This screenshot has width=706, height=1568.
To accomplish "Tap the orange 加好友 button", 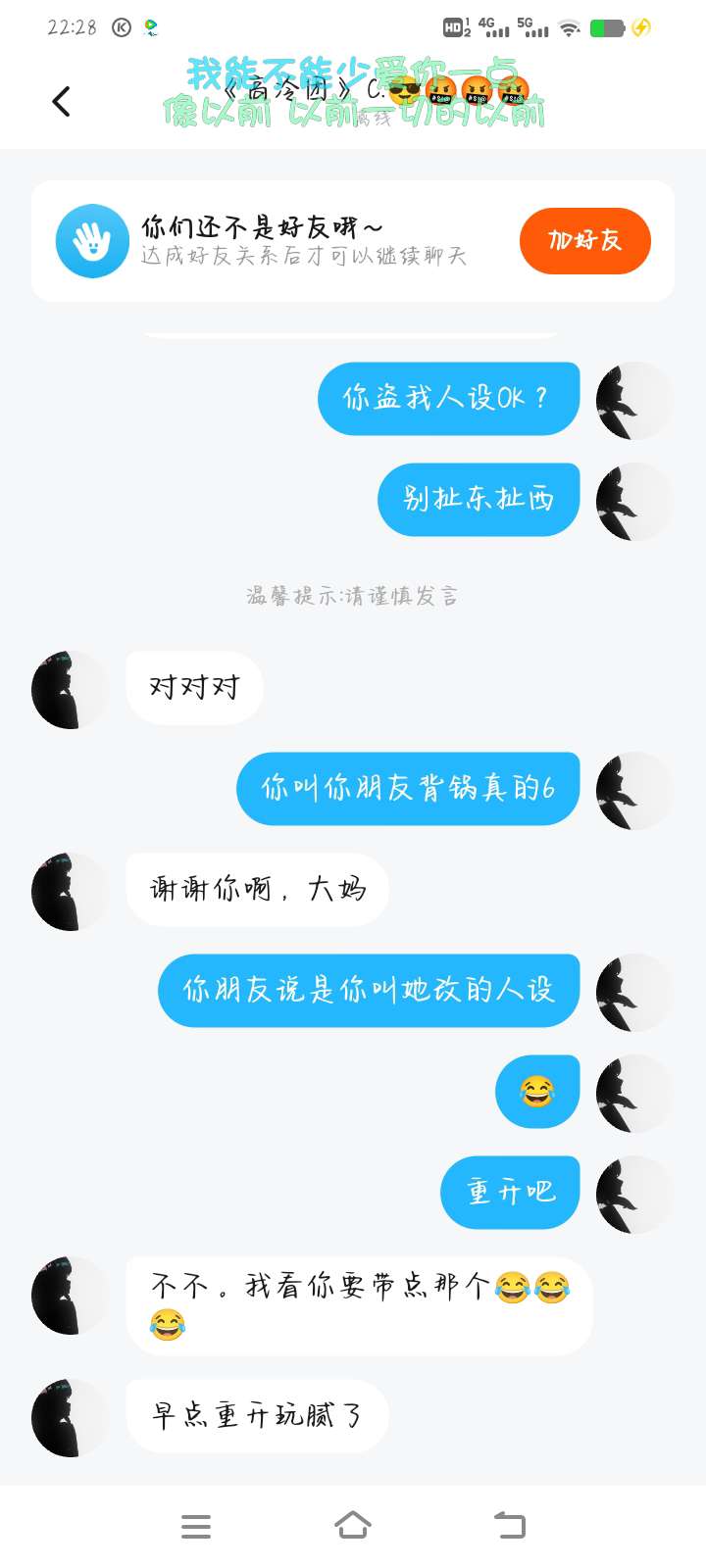I will point(584,240).
